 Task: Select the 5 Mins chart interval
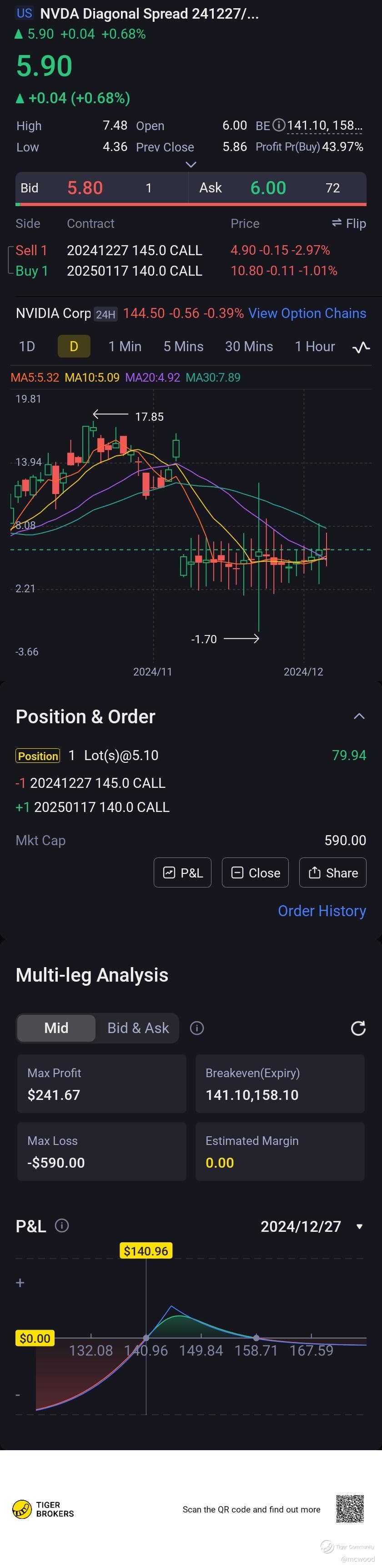(x=183, y=346)
